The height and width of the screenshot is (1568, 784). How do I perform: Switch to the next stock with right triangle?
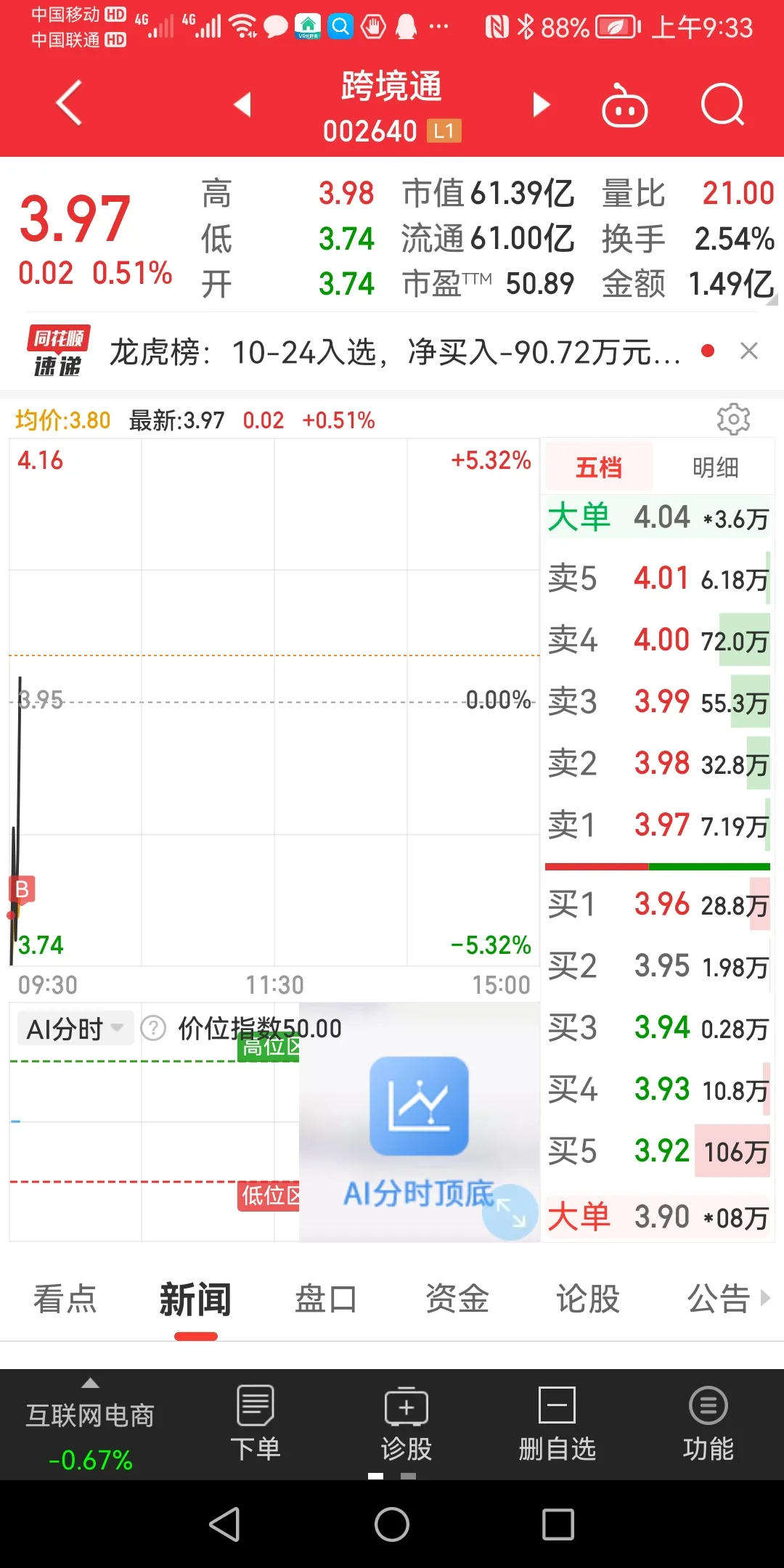pos(541,105)
